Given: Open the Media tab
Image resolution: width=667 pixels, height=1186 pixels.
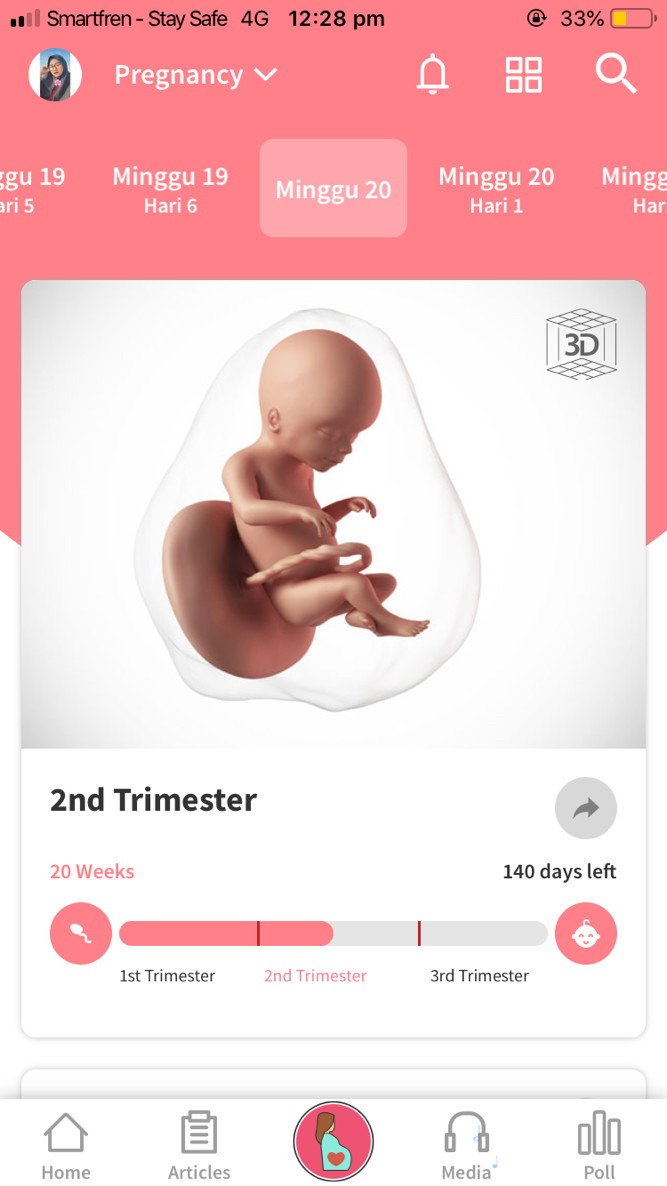Looking at the screenshot, I should click(x=466, y=1146).
